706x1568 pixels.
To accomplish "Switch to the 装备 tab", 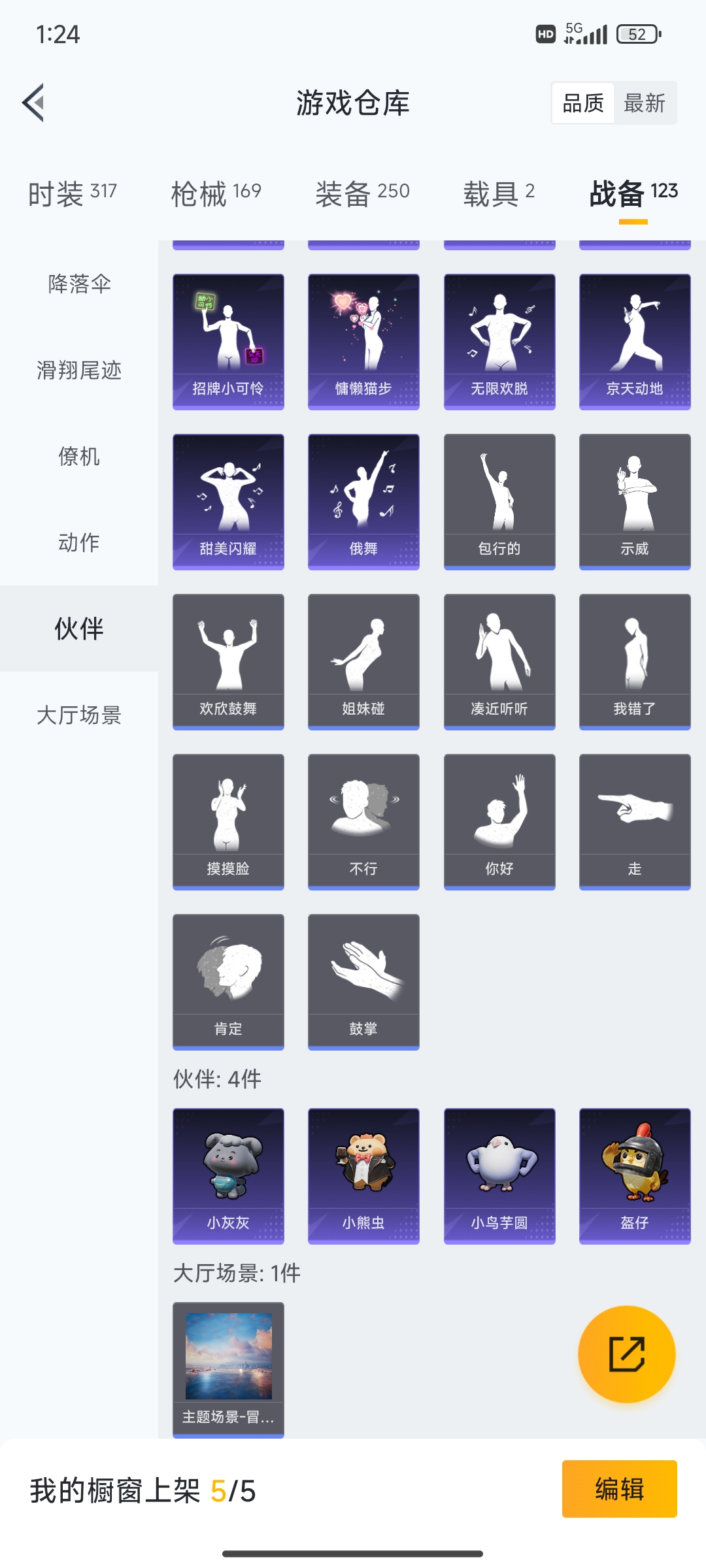I will (x=362, y=193).
